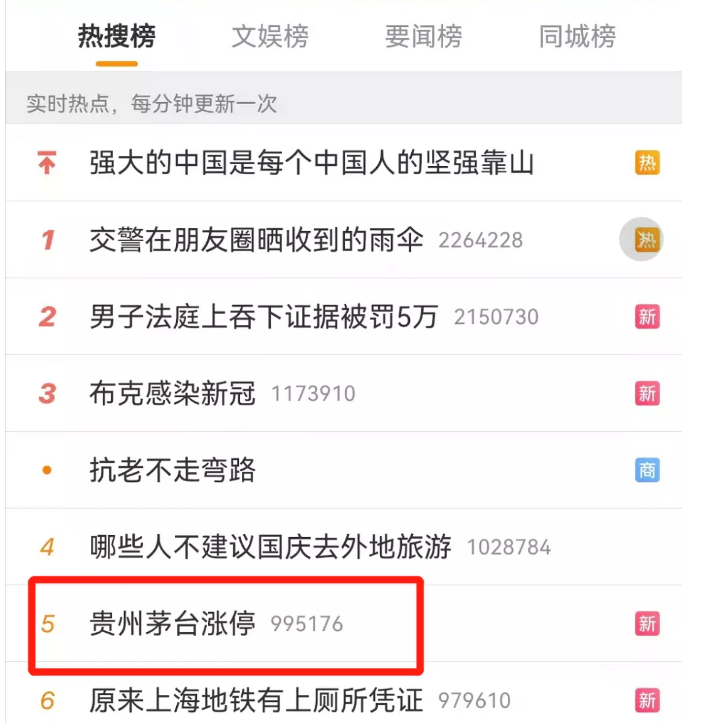Open topic 贵州茅台涨停
Image resolution: width=709 pixels, height=723 pixels.
[172, 624]
